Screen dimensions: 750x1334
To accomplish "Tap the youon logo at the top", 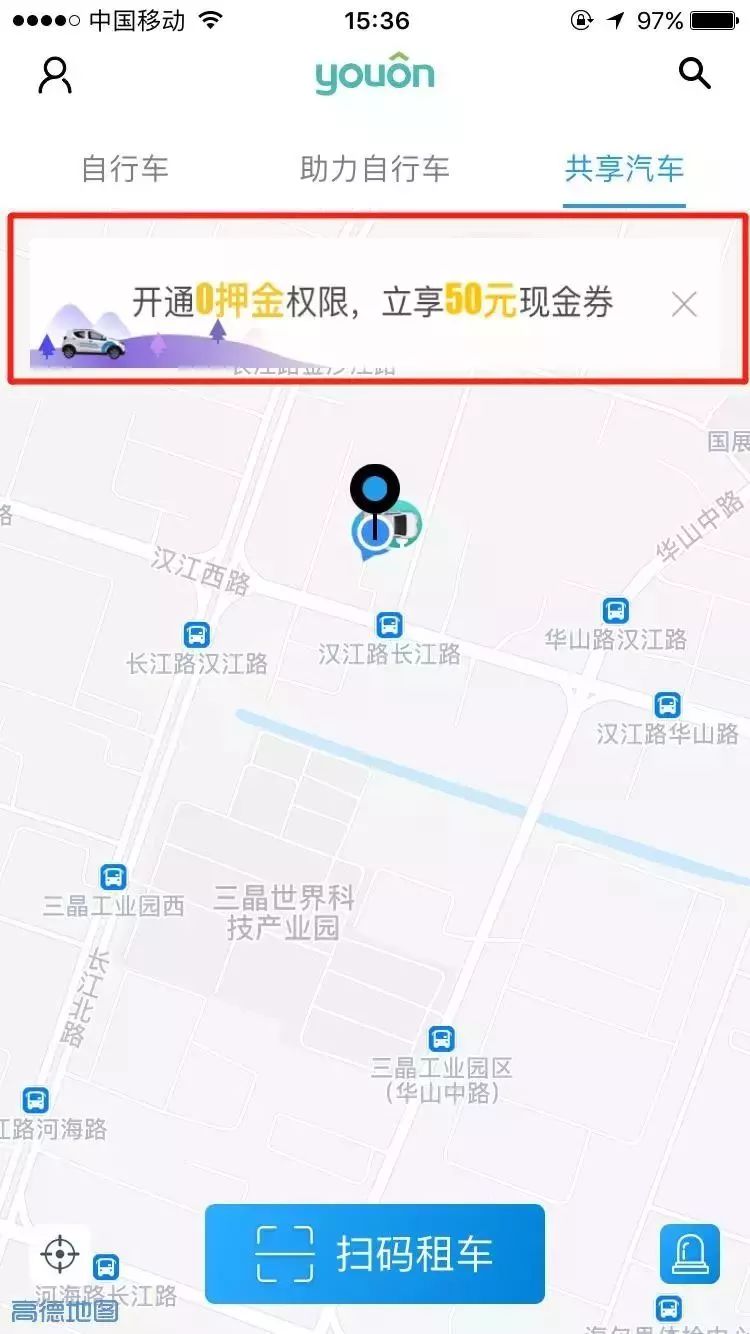I will pyautogui.click(x=374, y=73).
